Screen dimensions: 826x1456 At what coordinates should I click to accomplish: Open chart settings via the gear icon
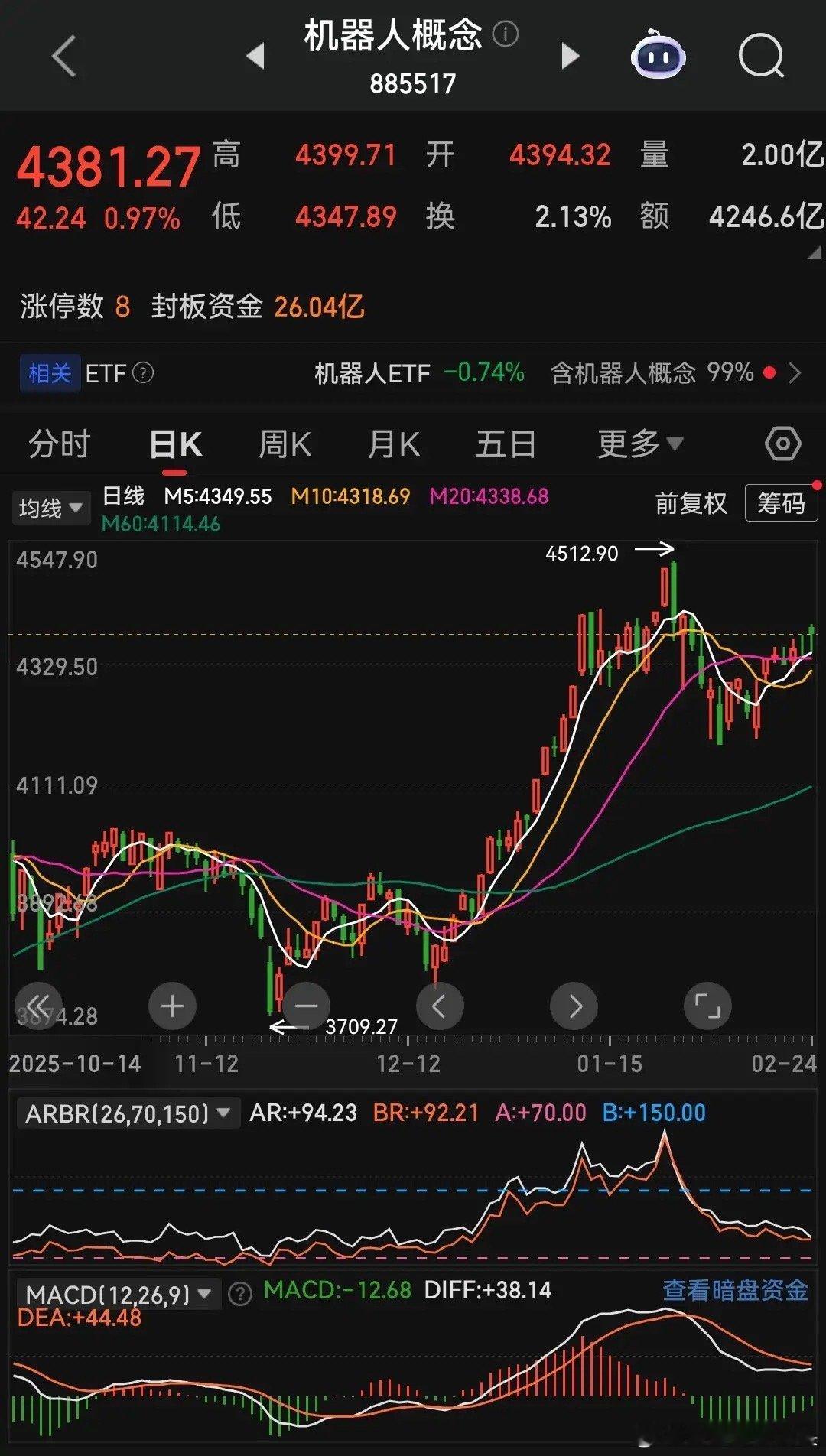click(783, 442)
